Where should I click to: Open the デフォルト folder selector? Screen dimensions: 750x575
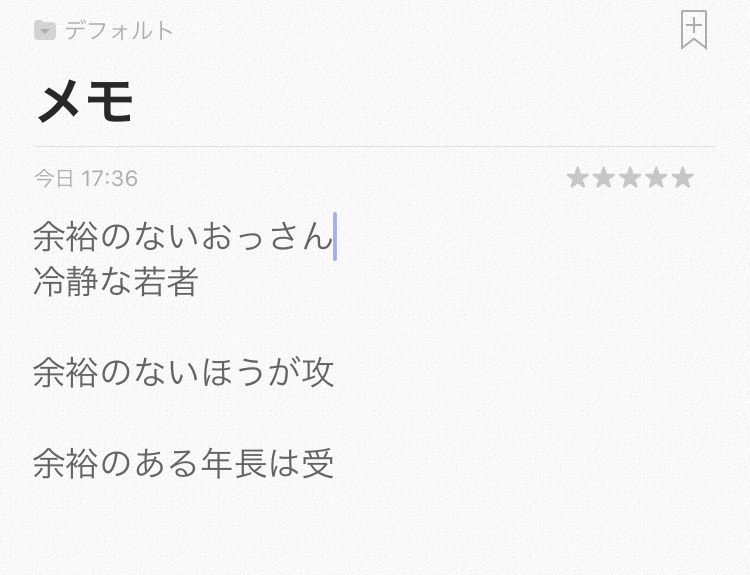coord(104,31)
